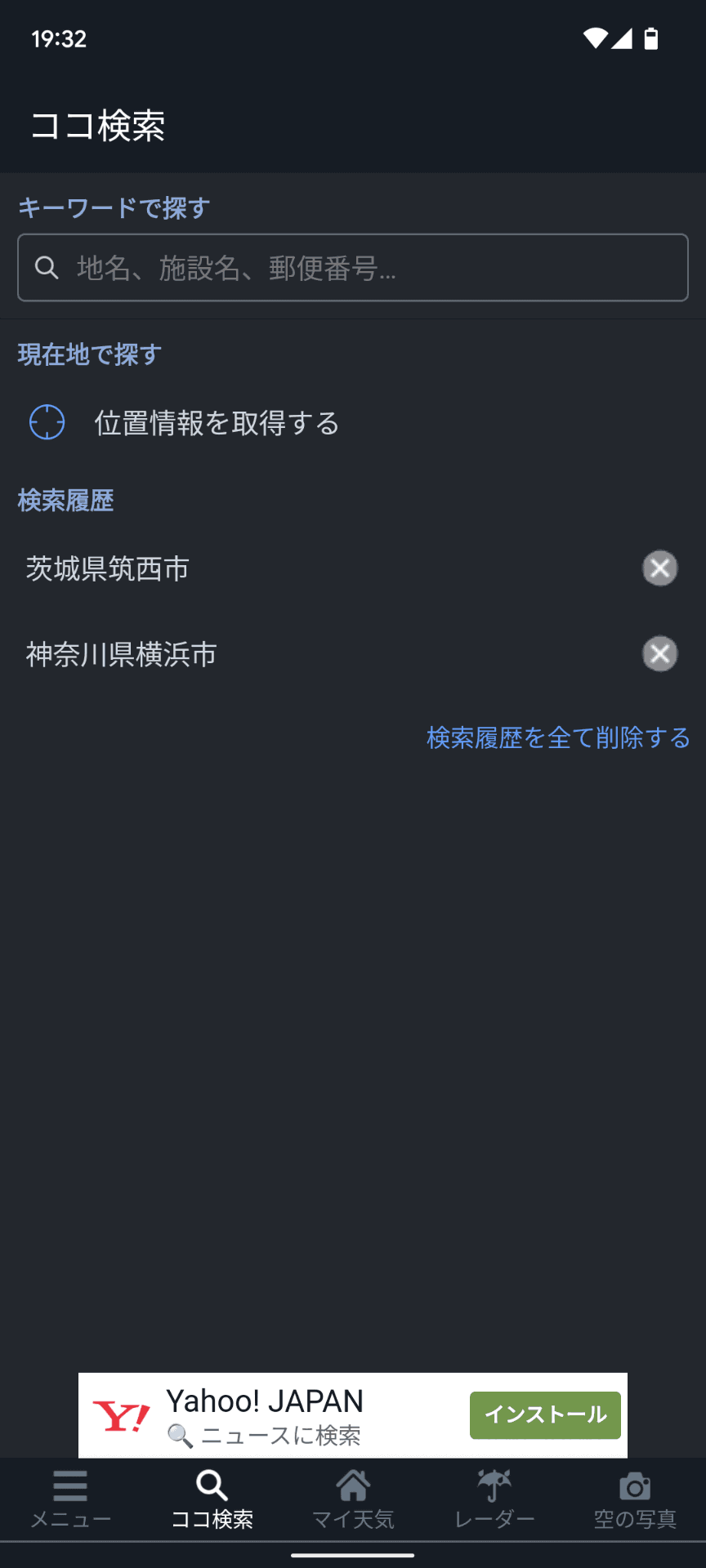Image resolution: width=706 pixels, height=1568 pixels.
Task: Go to the レーダー tab
Action: click(494, 1499)
